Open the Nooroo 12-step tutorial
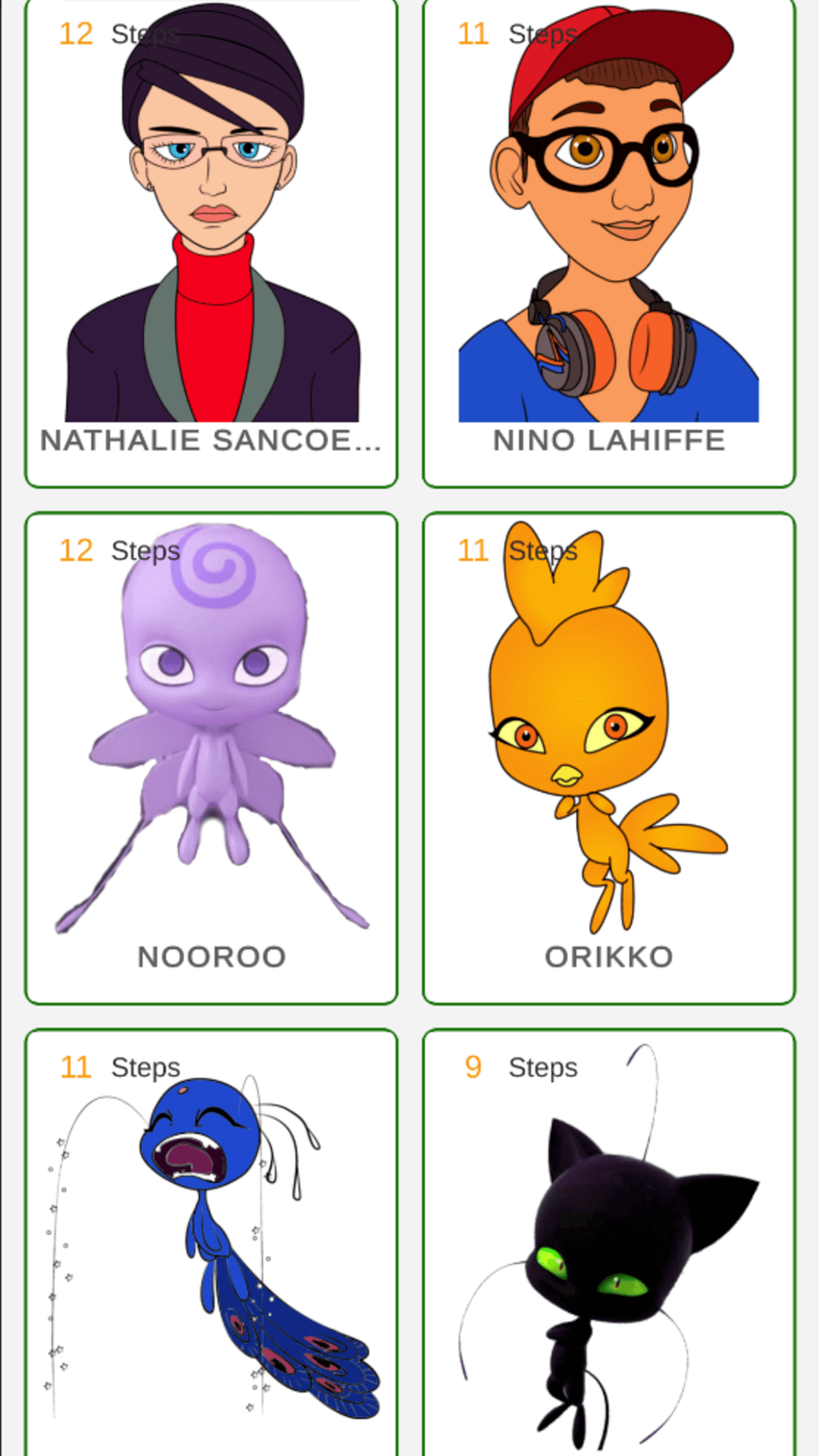This screenshot has height=1456, width=819. pos(212,758)
